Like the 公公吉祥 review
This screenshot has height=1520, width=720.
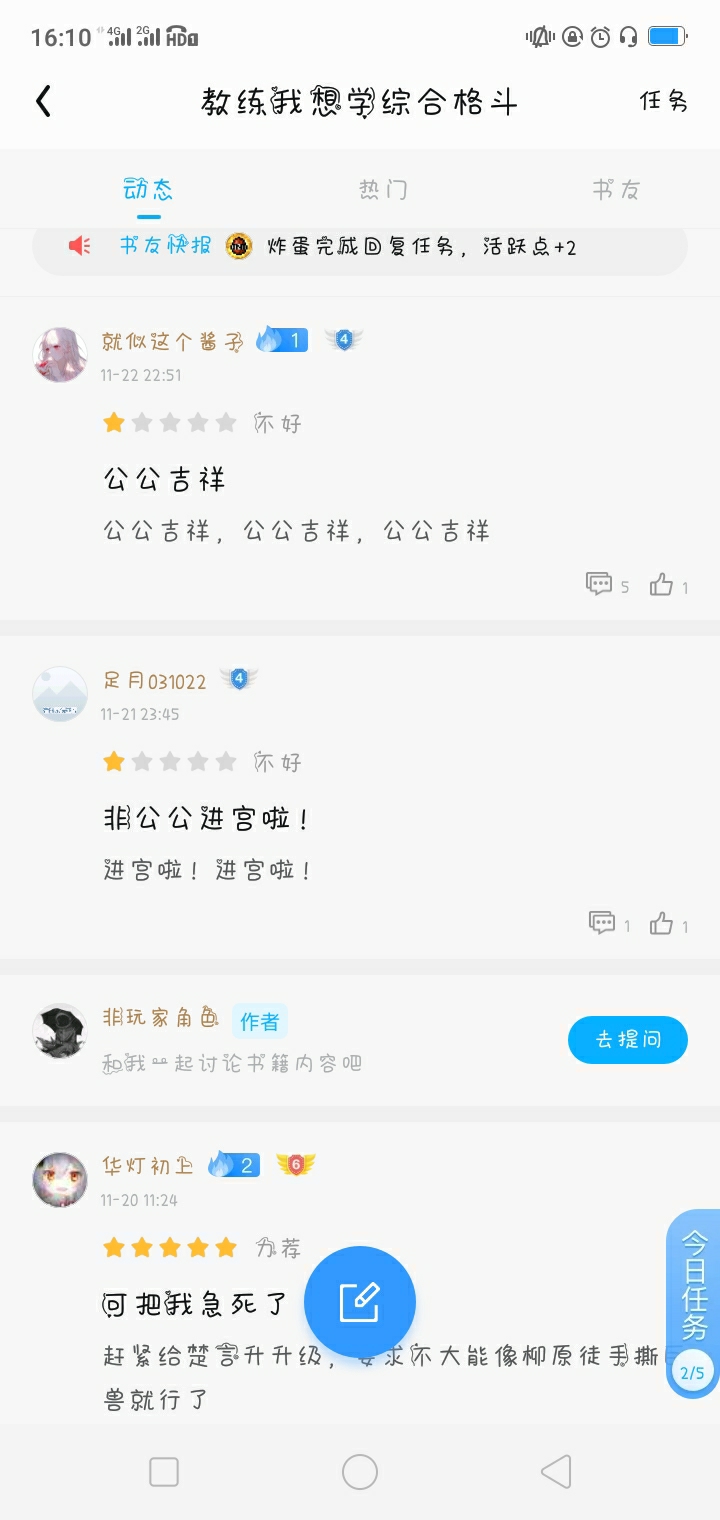668,585
